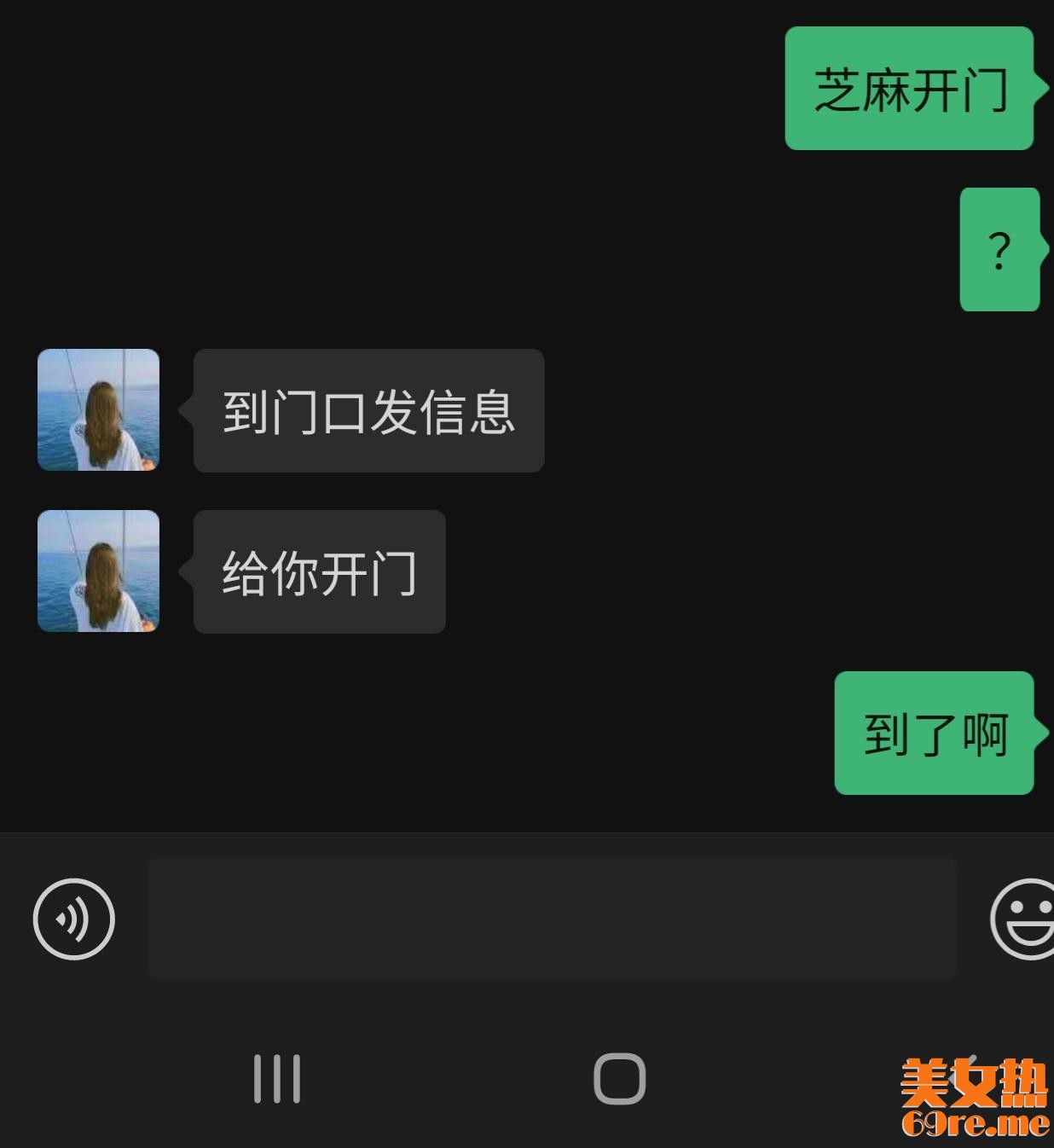Open contact's avatar beside 到门口发信息
Viewport: 1054px width, 1148px height.
pos(98,409)
